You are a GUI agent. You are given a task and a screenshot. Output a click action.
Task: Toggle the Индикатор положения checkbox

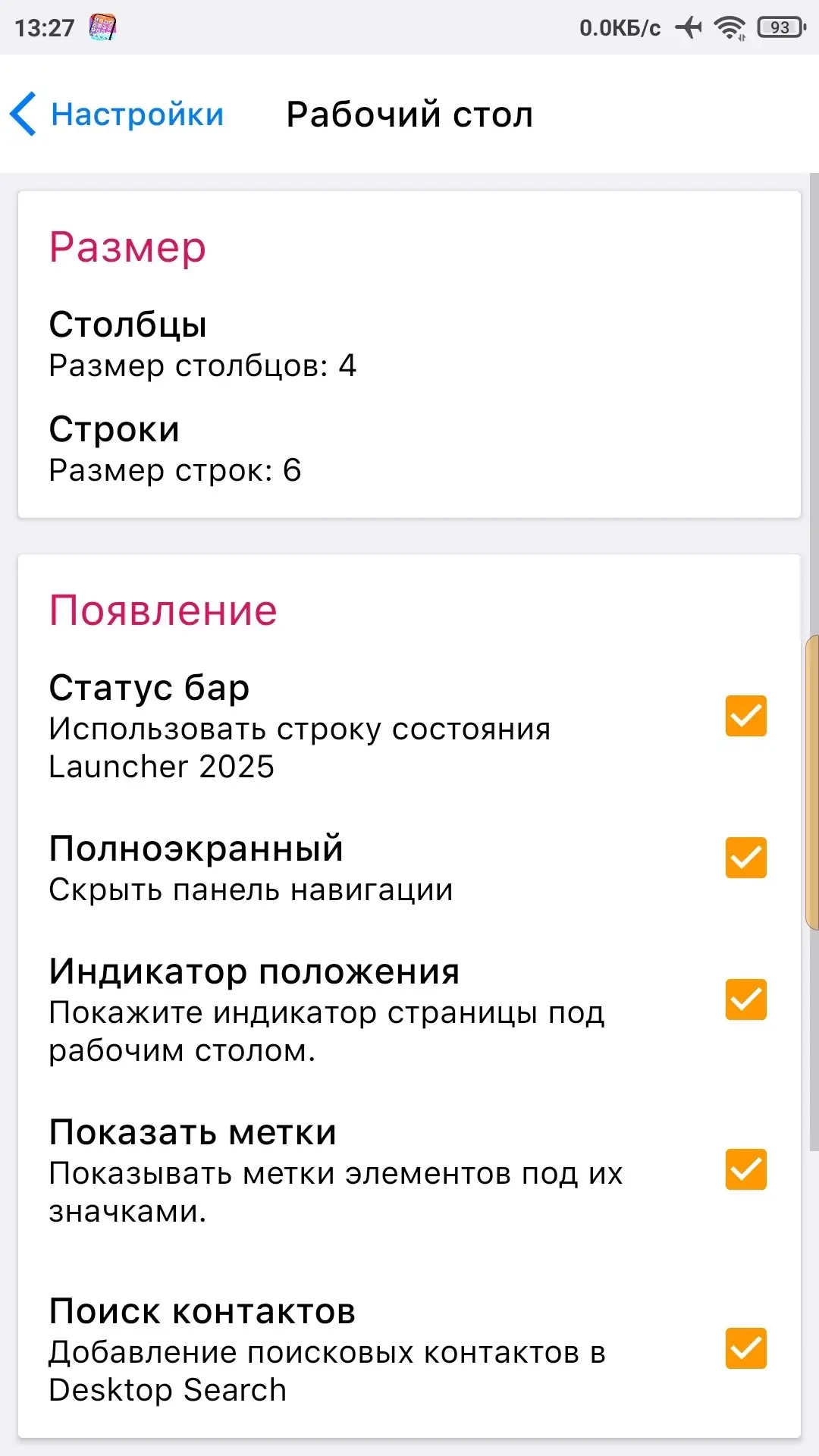[x=745, y=999]
